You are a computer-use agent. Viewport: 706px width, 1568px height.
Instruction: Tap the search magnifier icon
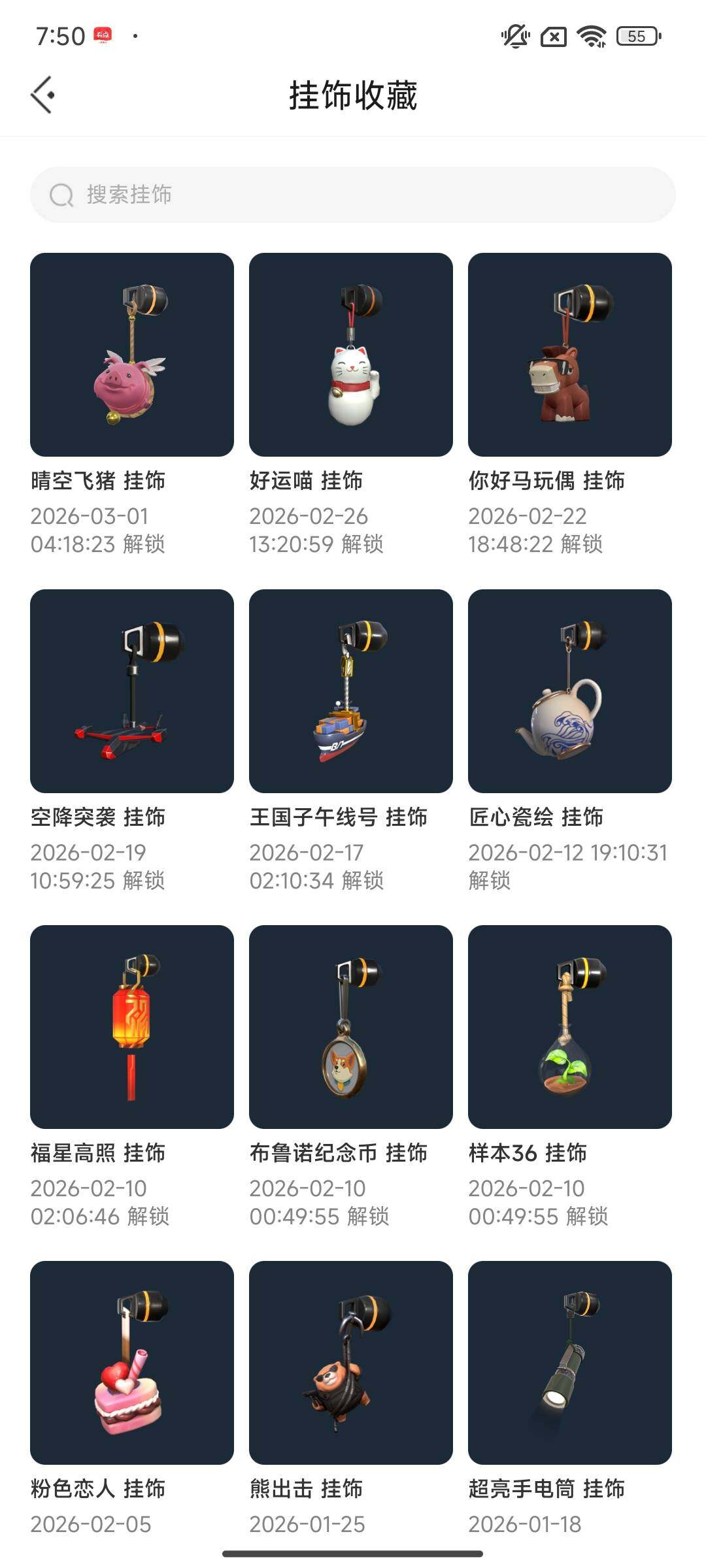tap(61, 194)
